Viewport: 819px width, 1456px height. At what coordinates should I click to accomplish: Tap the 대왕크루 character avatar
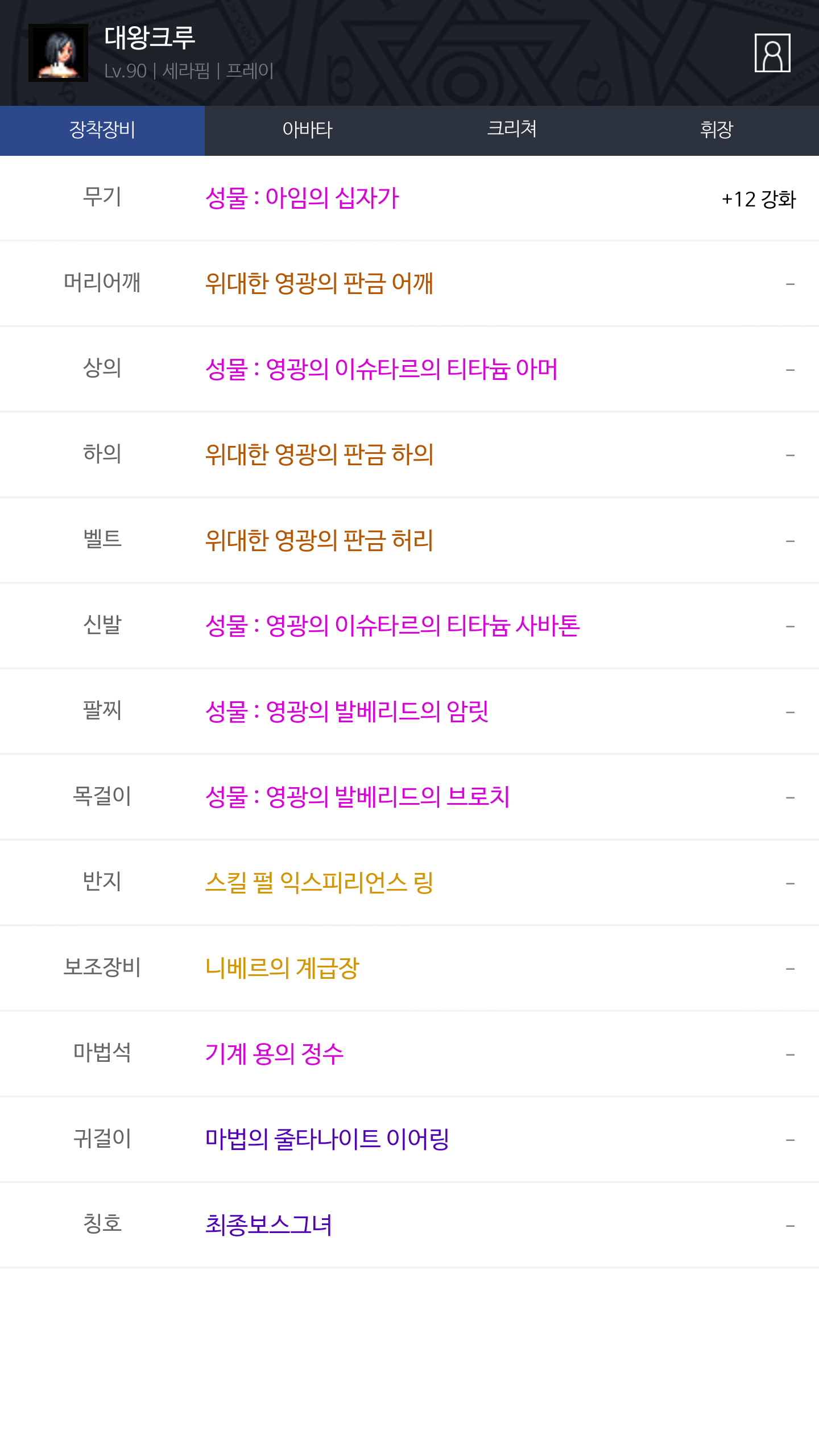[58, 53]
